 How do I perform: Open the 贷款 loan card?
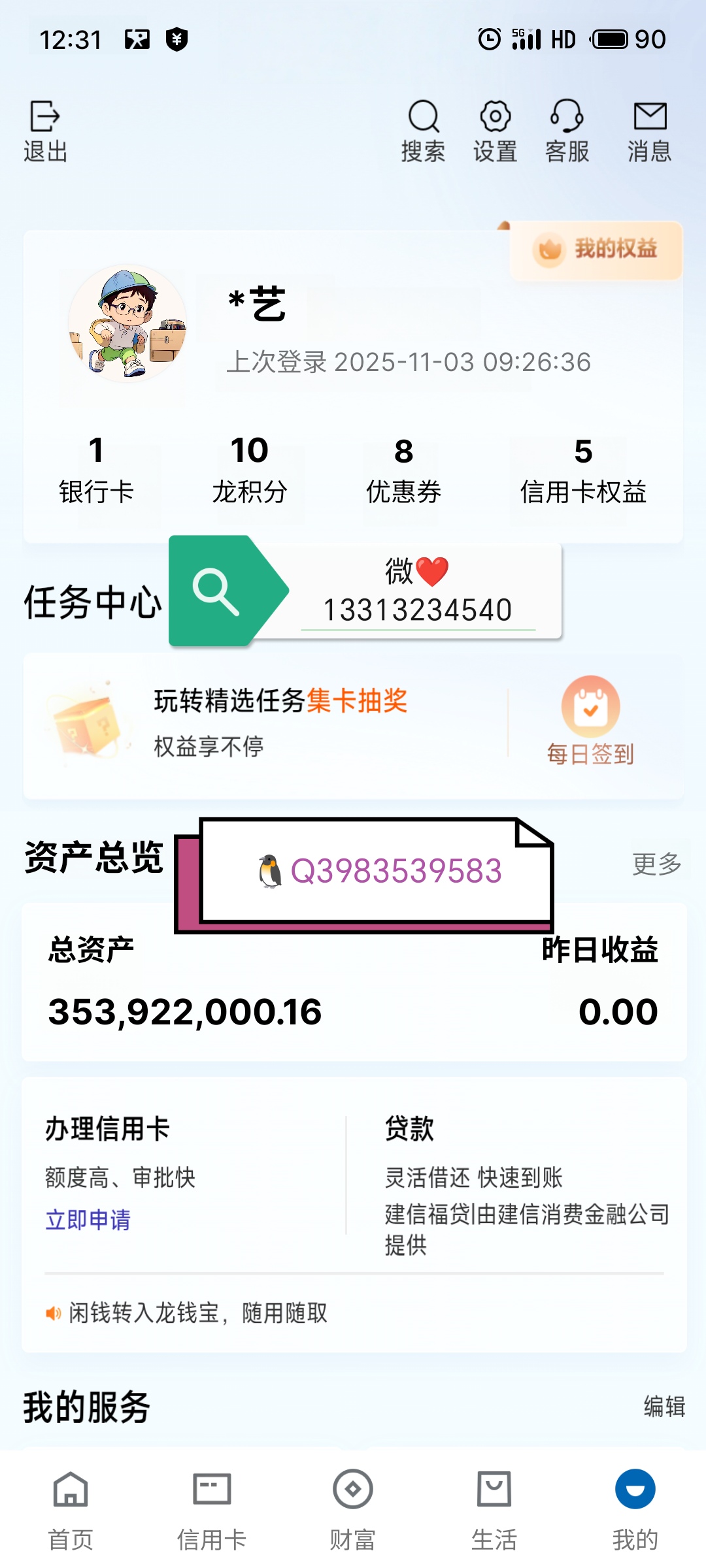coord(516,1184)
